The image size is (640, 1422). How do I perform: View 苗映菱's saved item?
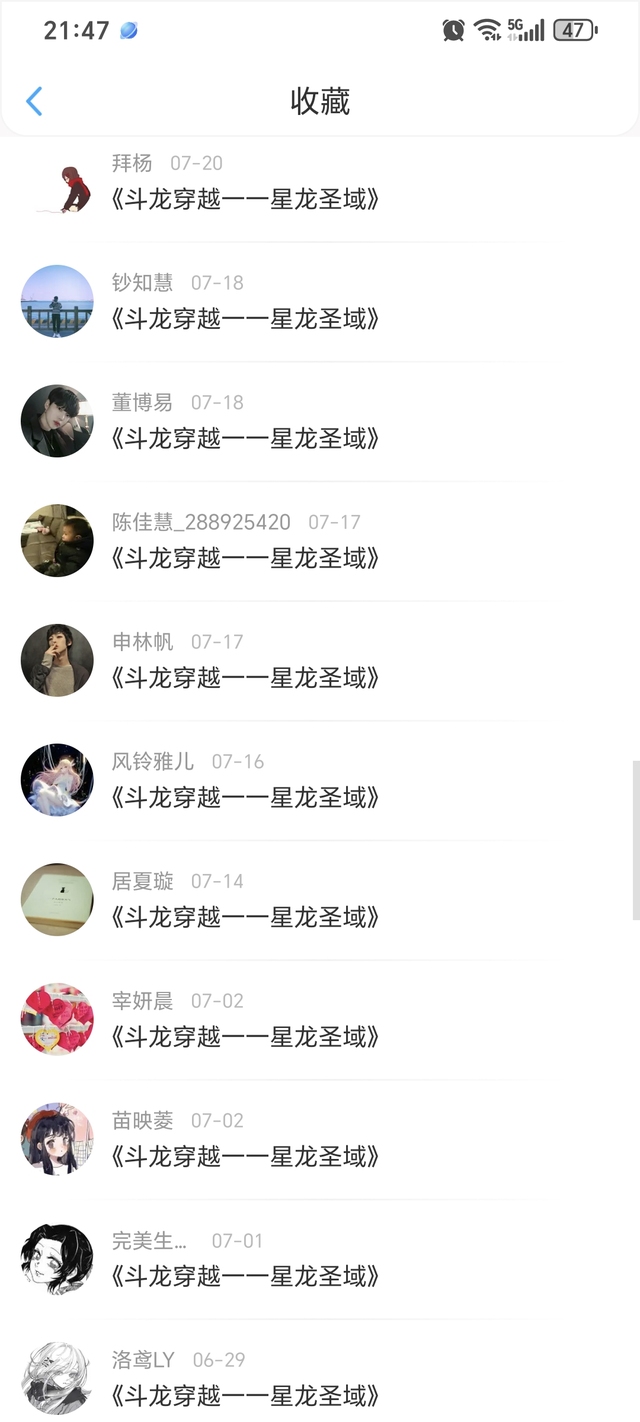tap(246, 1157)
